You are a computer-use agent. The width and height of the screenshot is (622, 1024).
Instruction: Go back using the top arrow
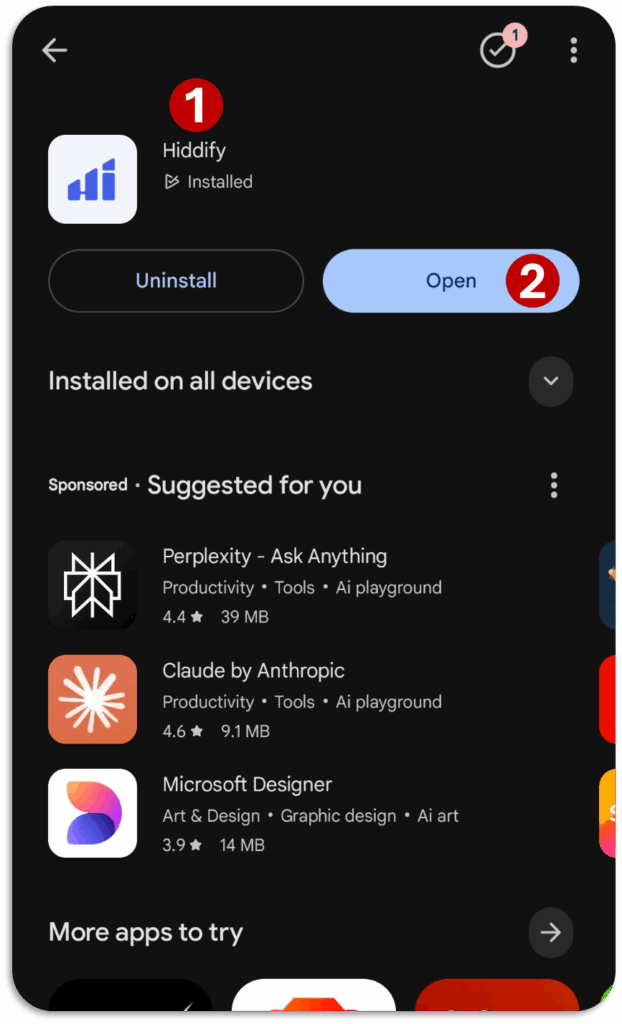pos(55,51)
